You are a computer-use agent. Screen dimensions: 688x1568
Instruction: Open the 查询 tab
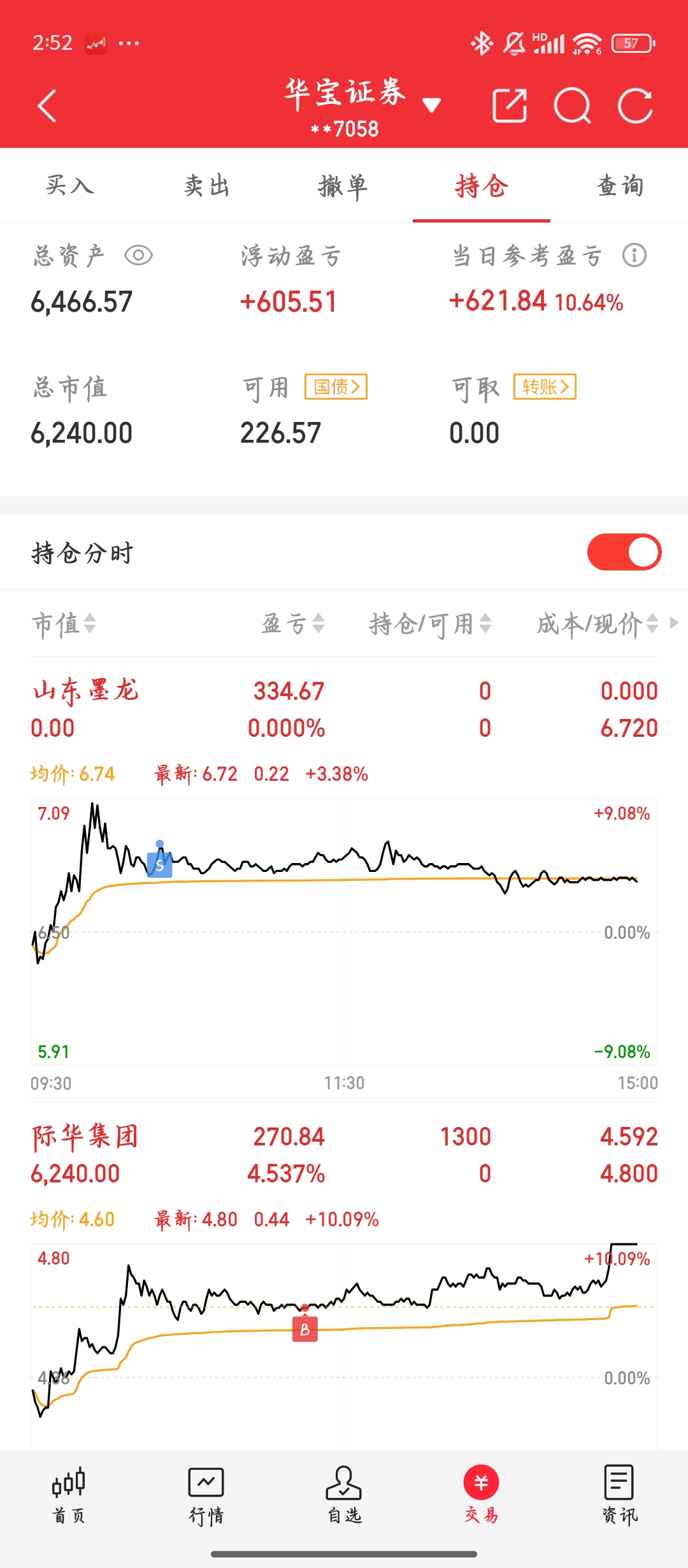pyautogui.click(x=620, y=186)
